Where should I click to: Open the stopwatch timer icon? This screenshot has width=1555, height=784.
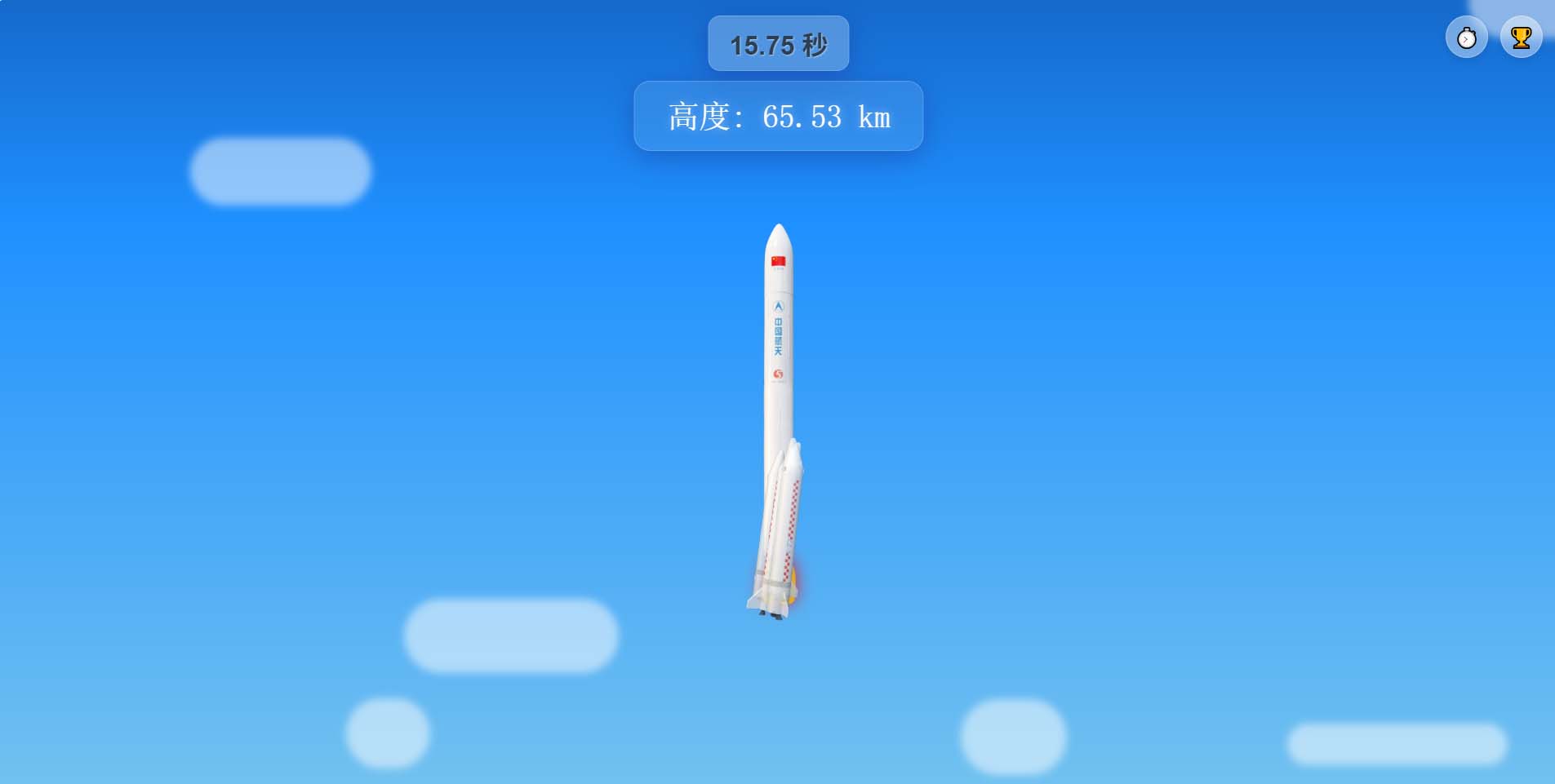1466,38
